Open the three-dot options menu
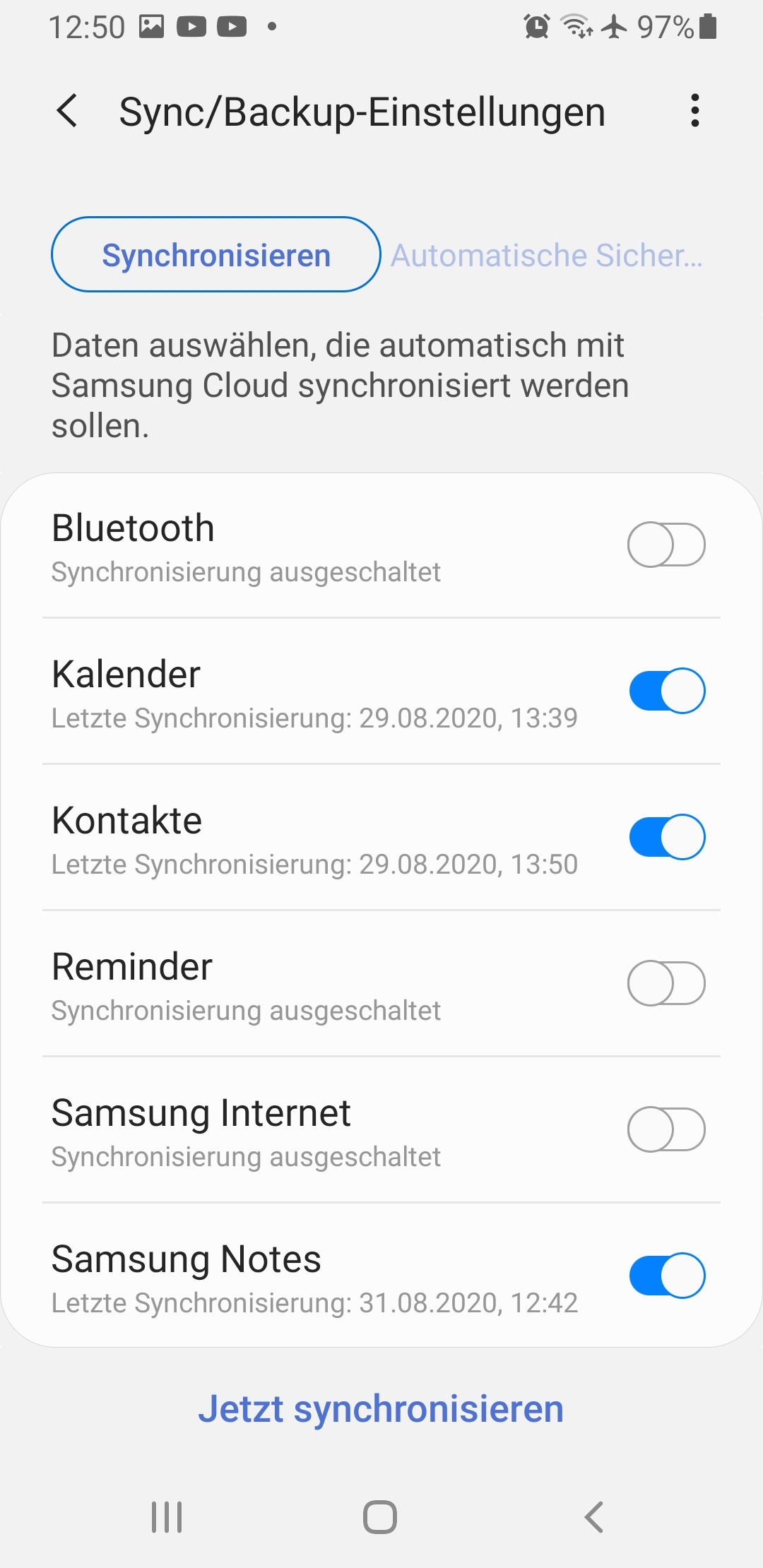 click(694, 111)
